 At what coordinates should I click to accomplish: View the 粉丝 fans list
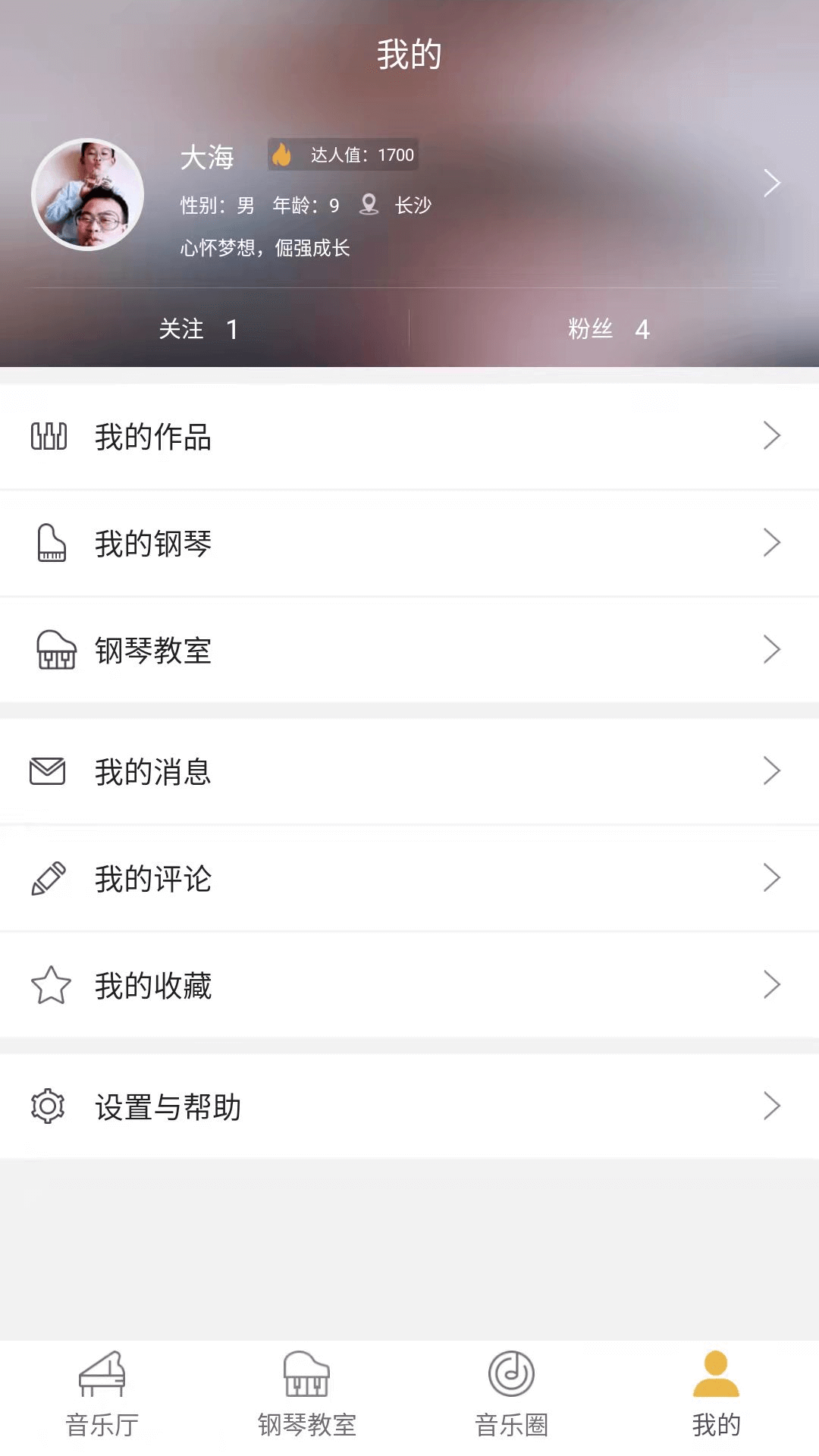[x=608, y=329]
